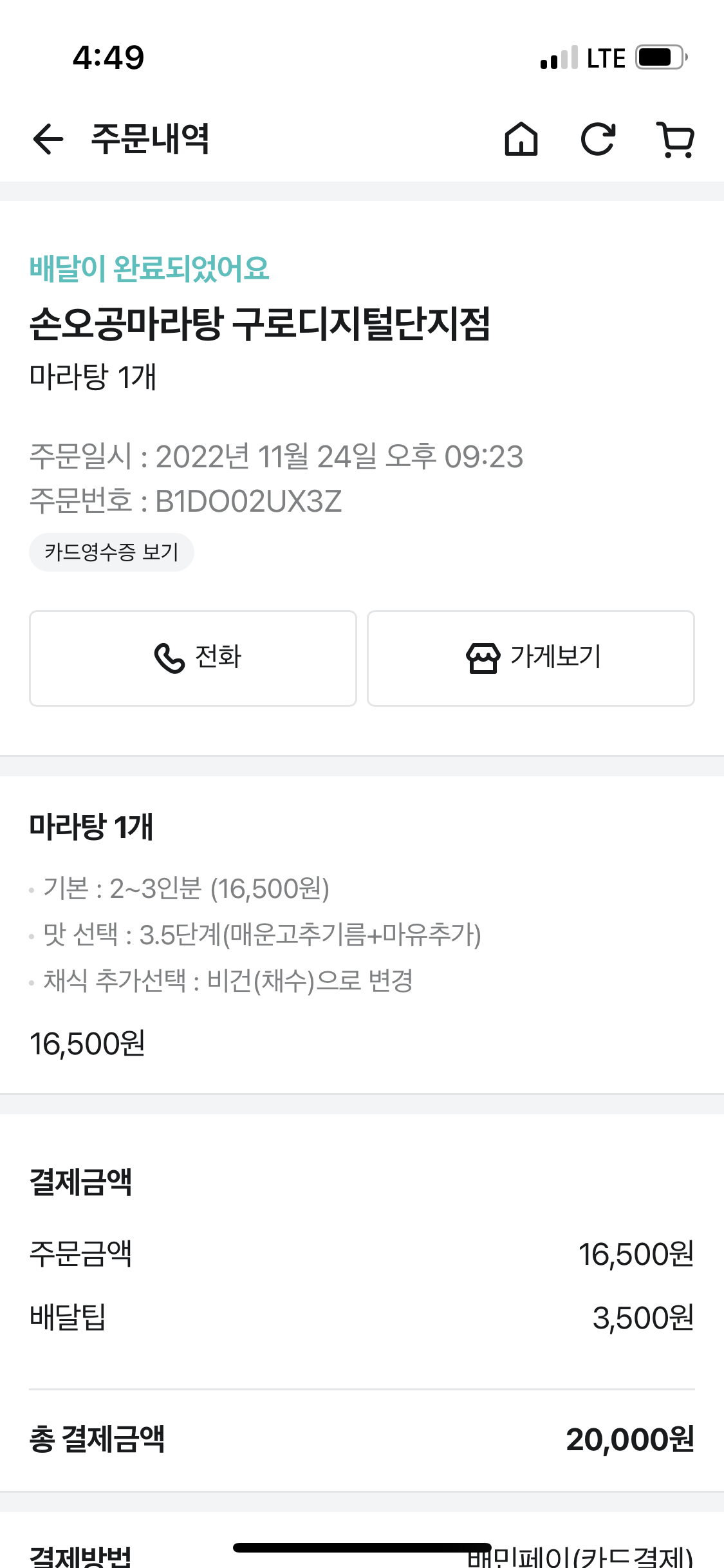Open the shopping cart
The height and width of the screenshot is (1568, 724).
(675, 139)
